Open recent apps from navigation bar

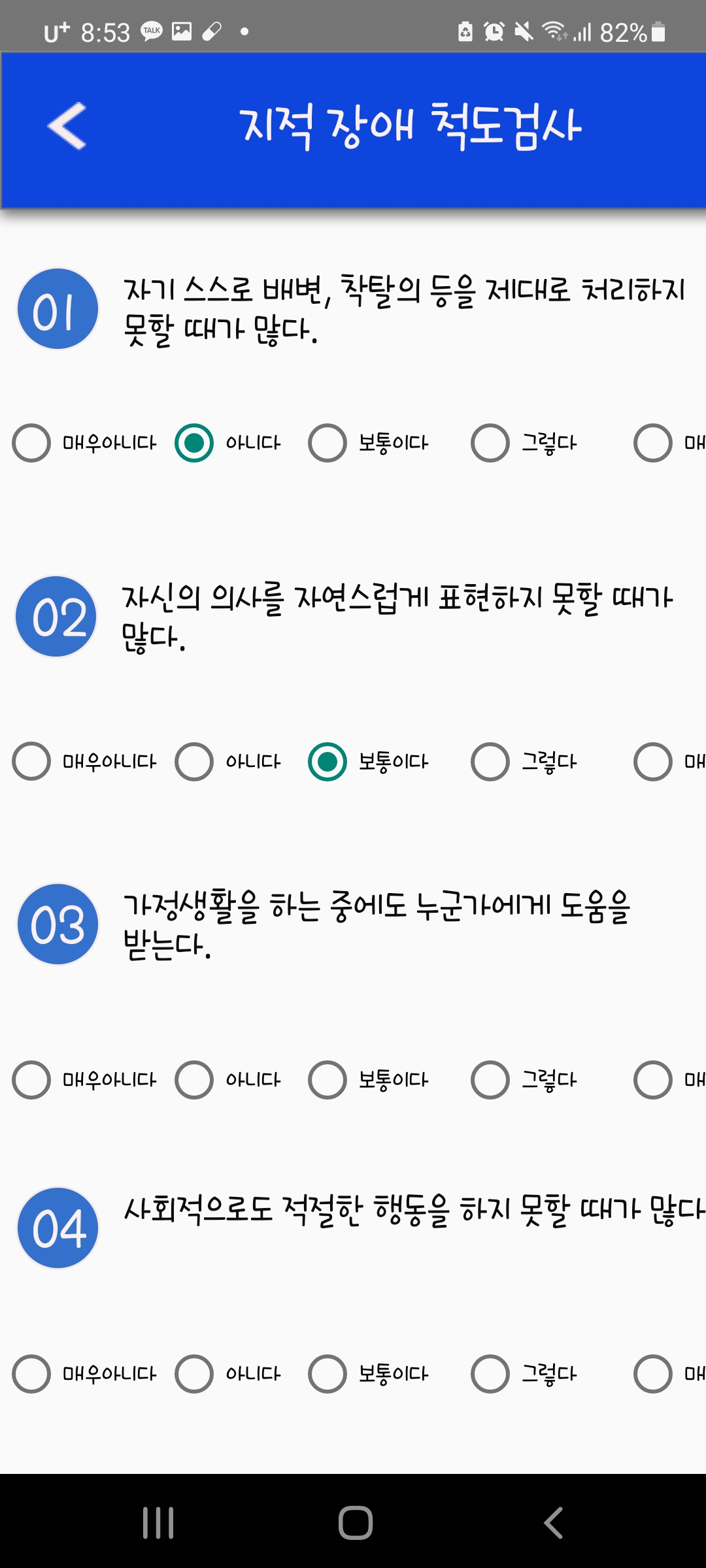tap(158, 1523)
